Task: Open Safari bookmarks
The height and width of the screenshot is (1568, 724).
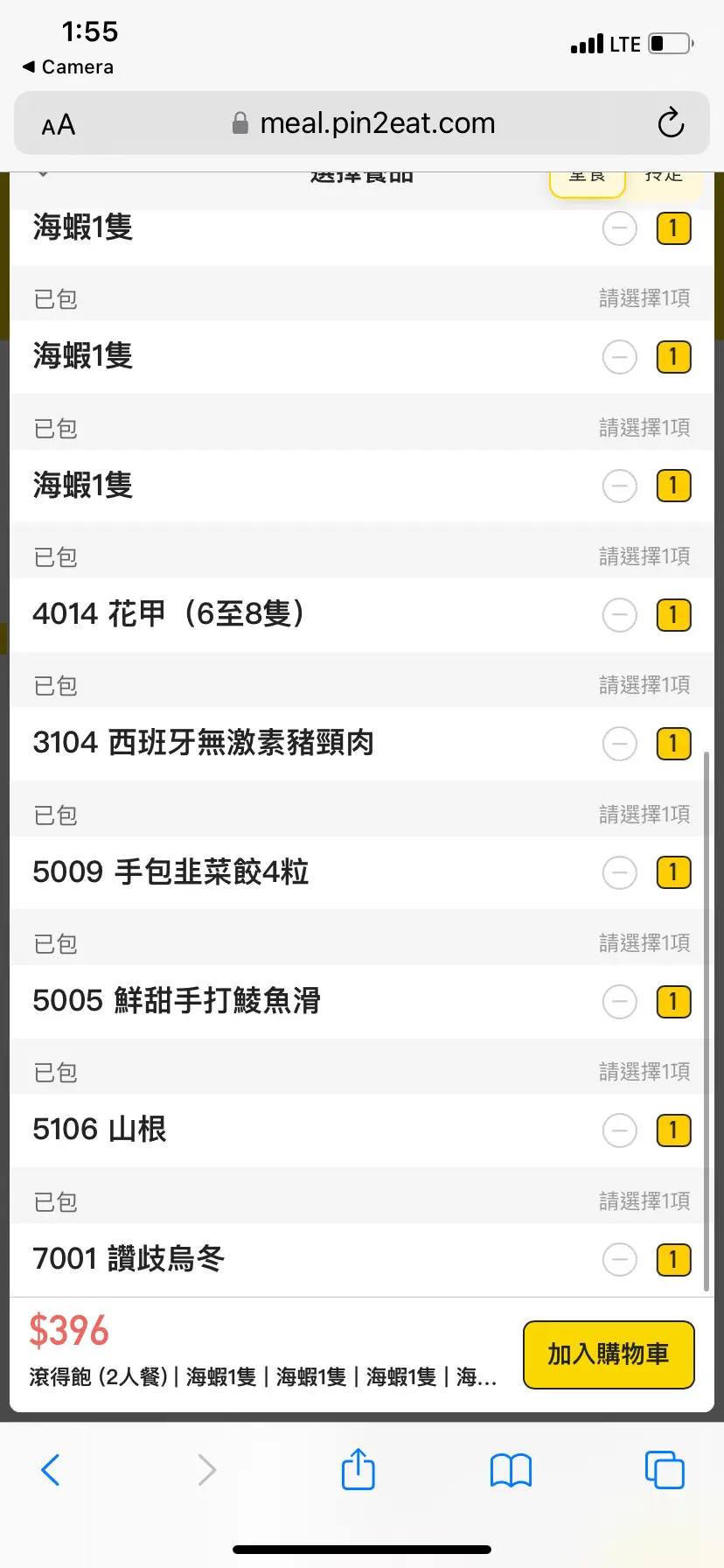Action: [512, 1470]
